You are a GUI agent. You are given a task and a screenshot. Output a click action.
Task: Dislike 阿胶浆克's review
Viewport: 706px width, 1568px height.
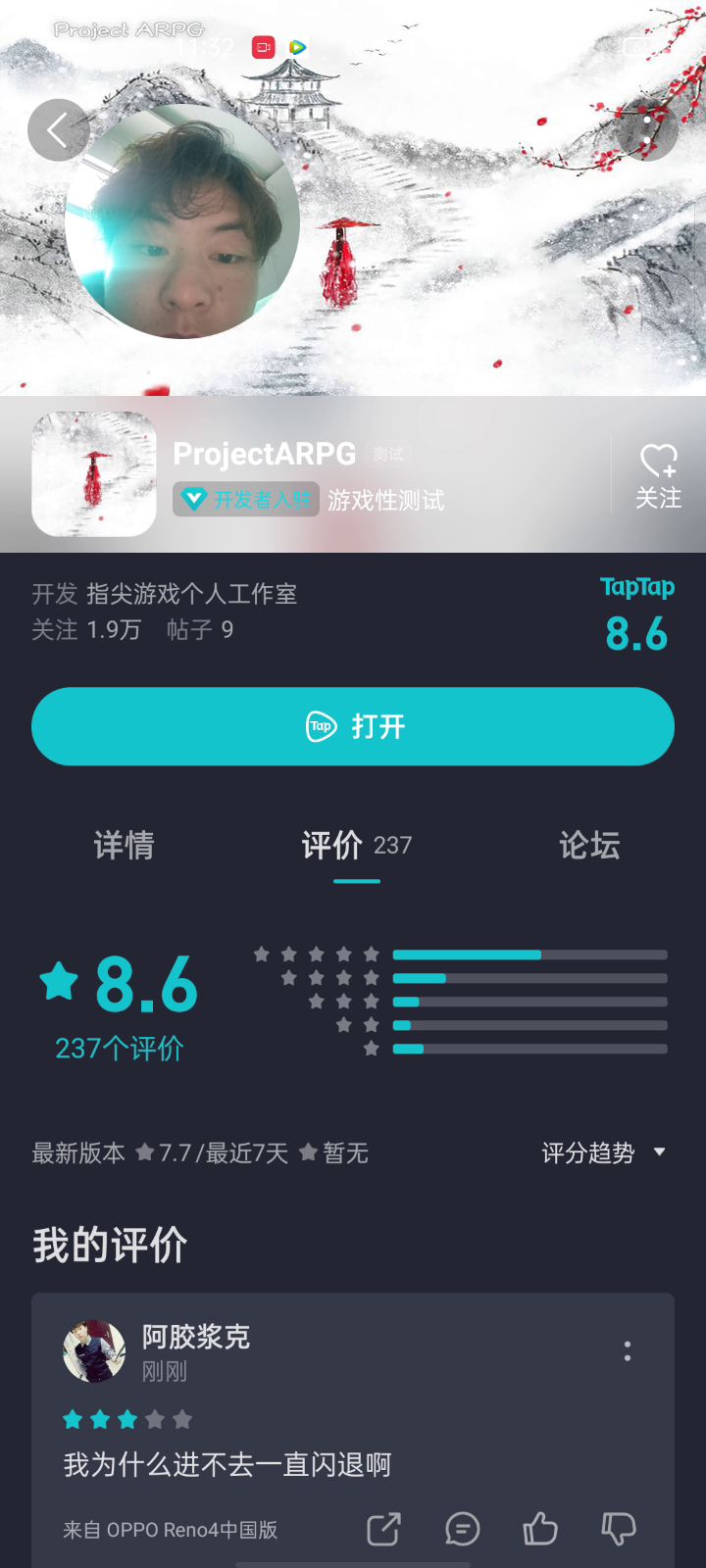[618, 1529]
